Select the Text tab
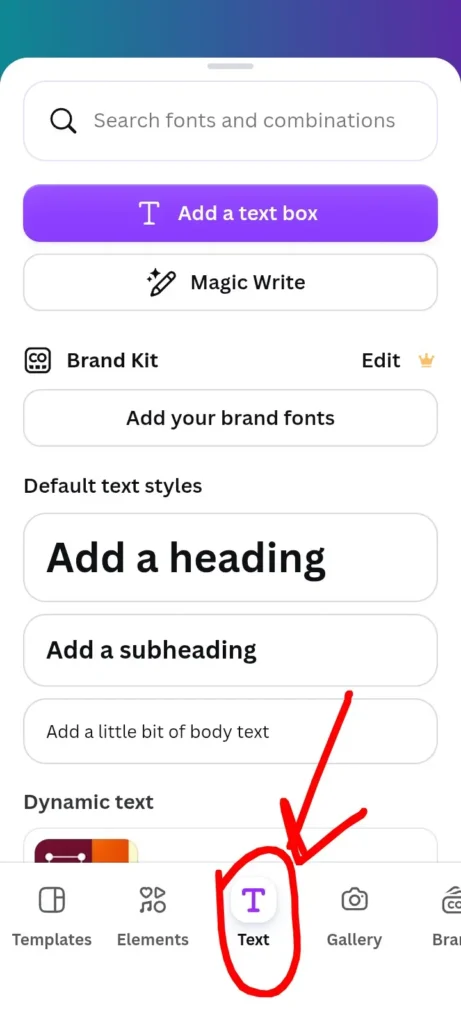 click(253, 916)
